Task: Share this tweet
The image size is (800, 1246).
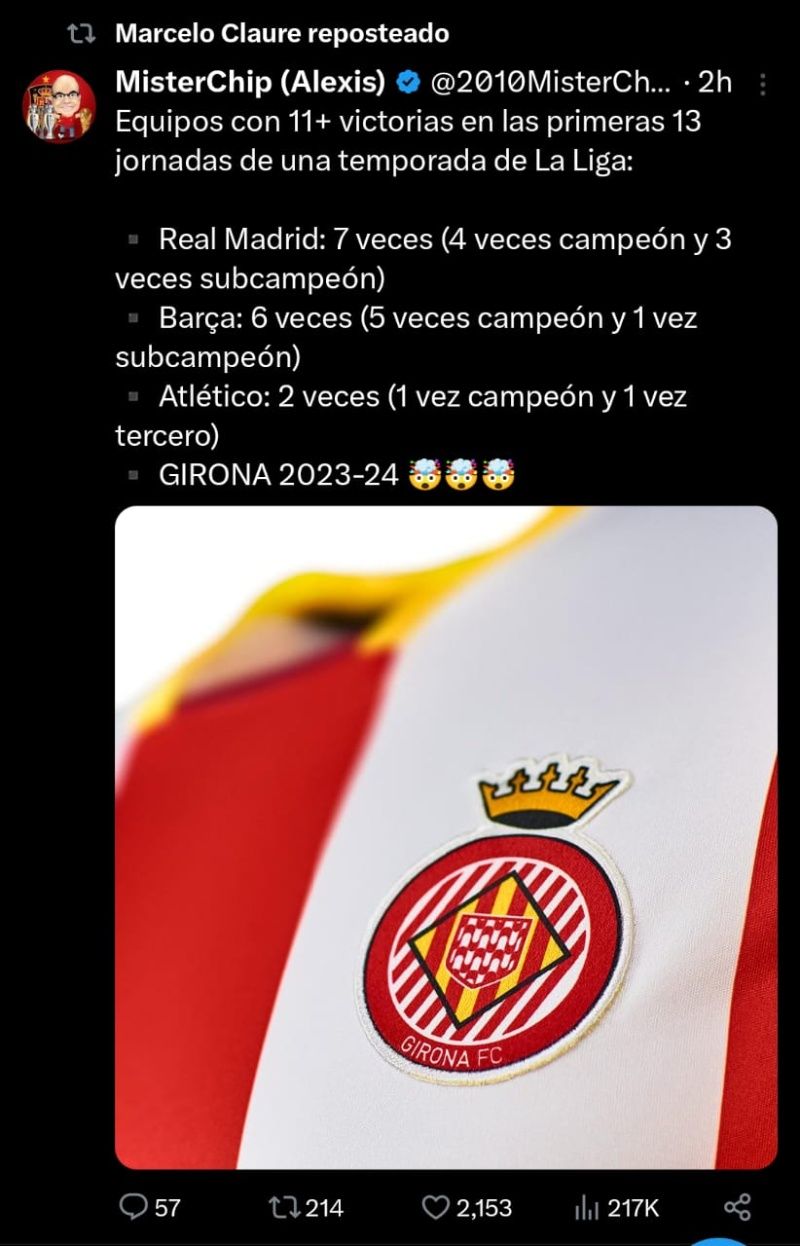Action: pos(737,1207)
